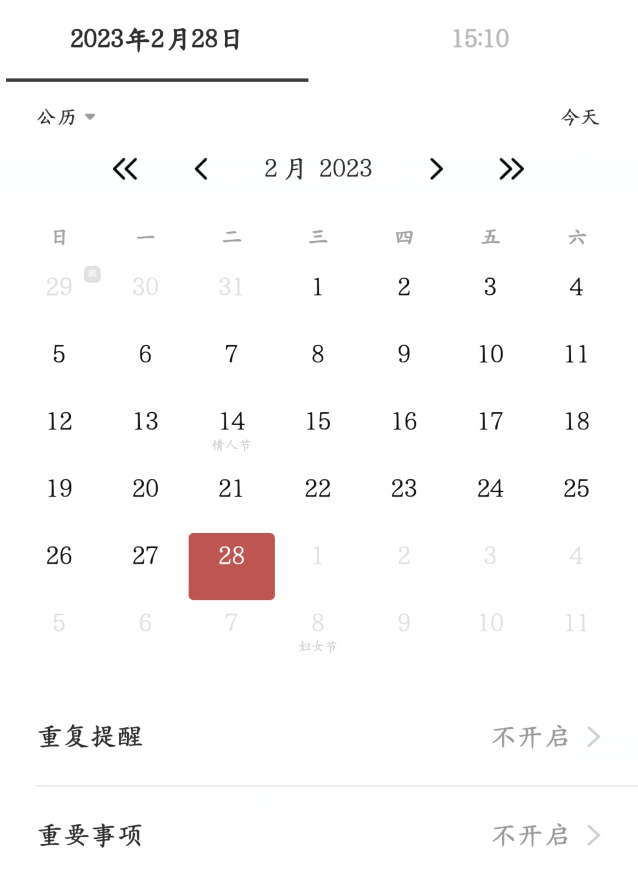Viewport: 638px width, 881px height.
Task: Open 重要事项 settings
Action: click(319, 835)
